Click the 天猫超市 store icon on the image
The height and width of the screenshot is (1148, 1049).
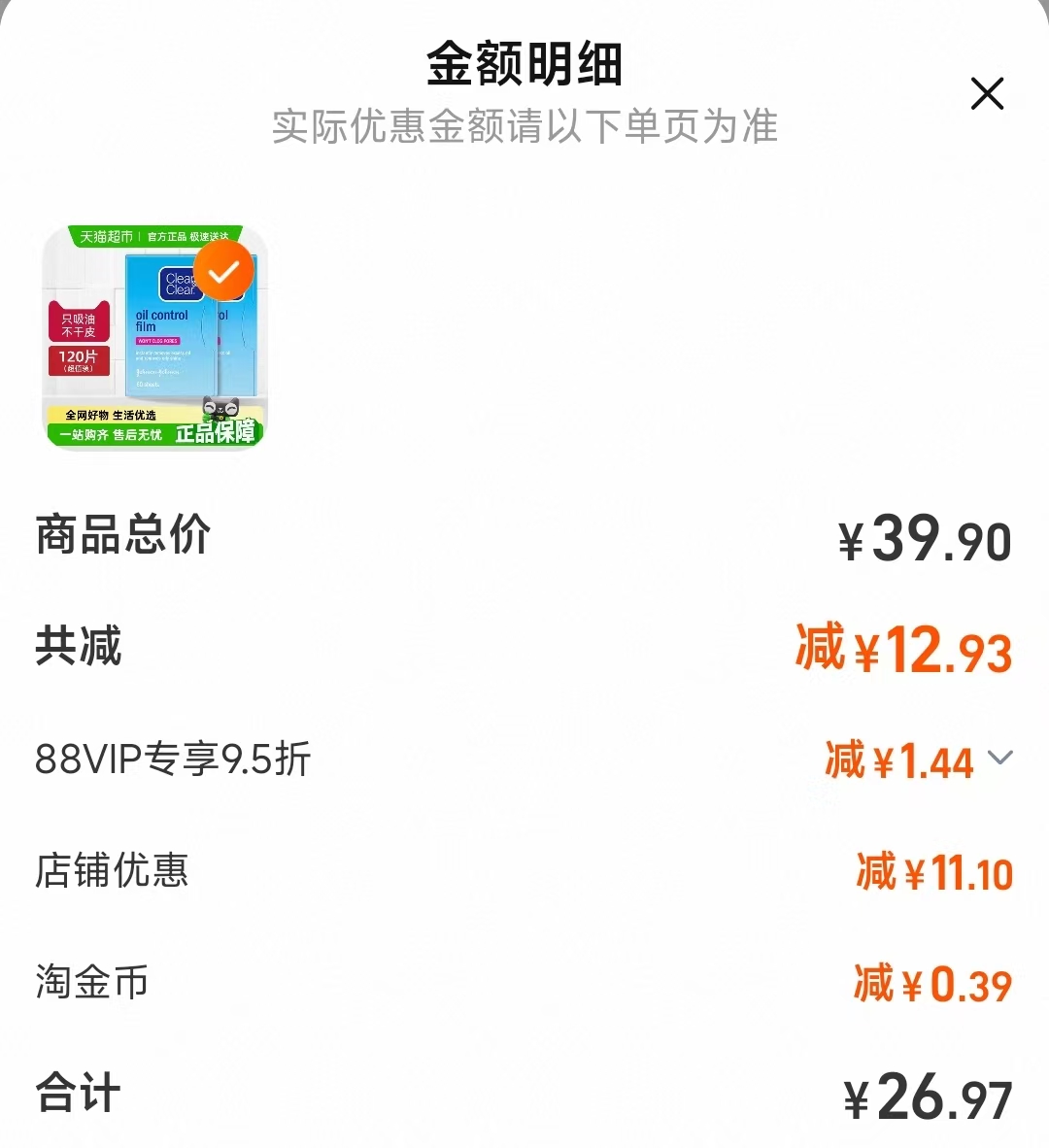click(x=106, y=236)
